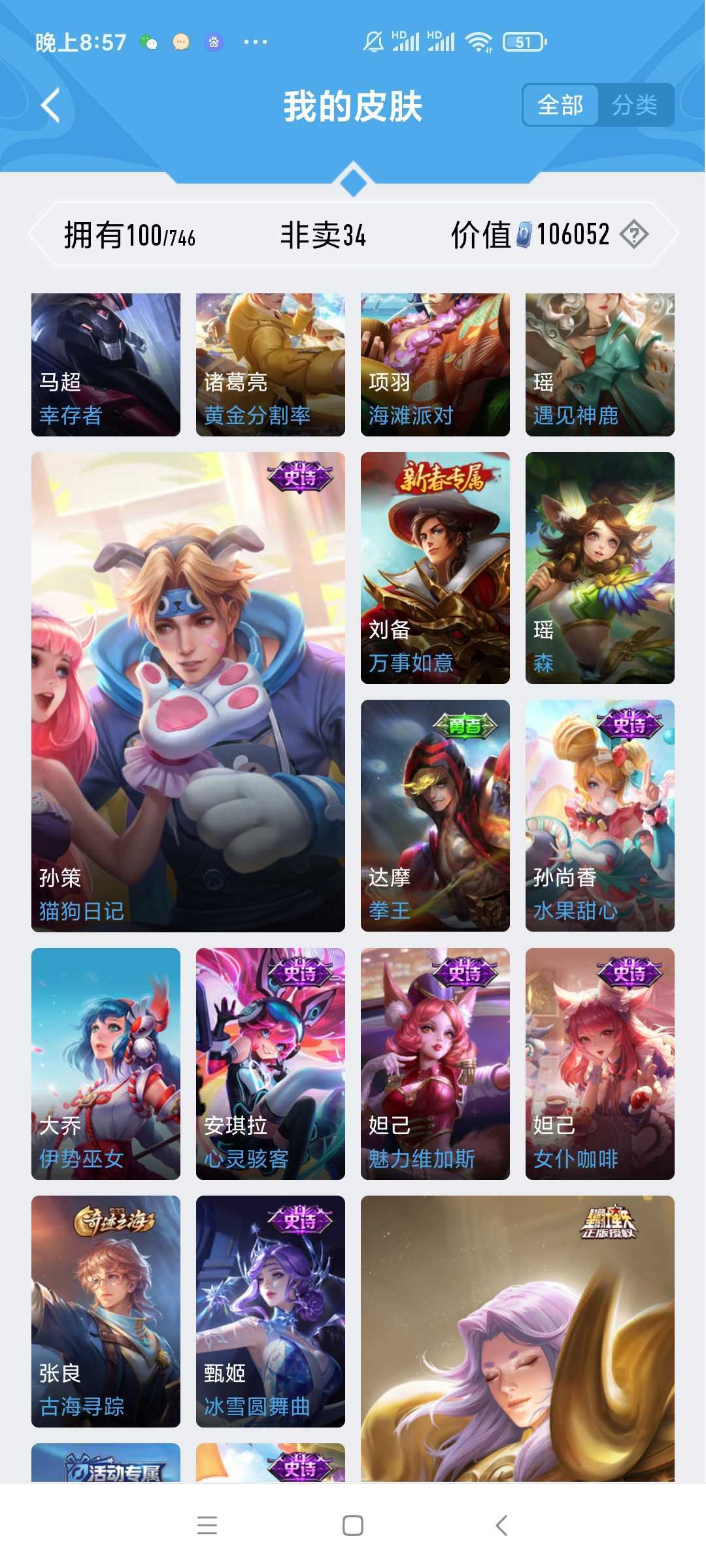Image resolution: width=706 pixels, height=1568 pixels.
Task: View 项羽 海滩派对 skin
Action: 435,365
